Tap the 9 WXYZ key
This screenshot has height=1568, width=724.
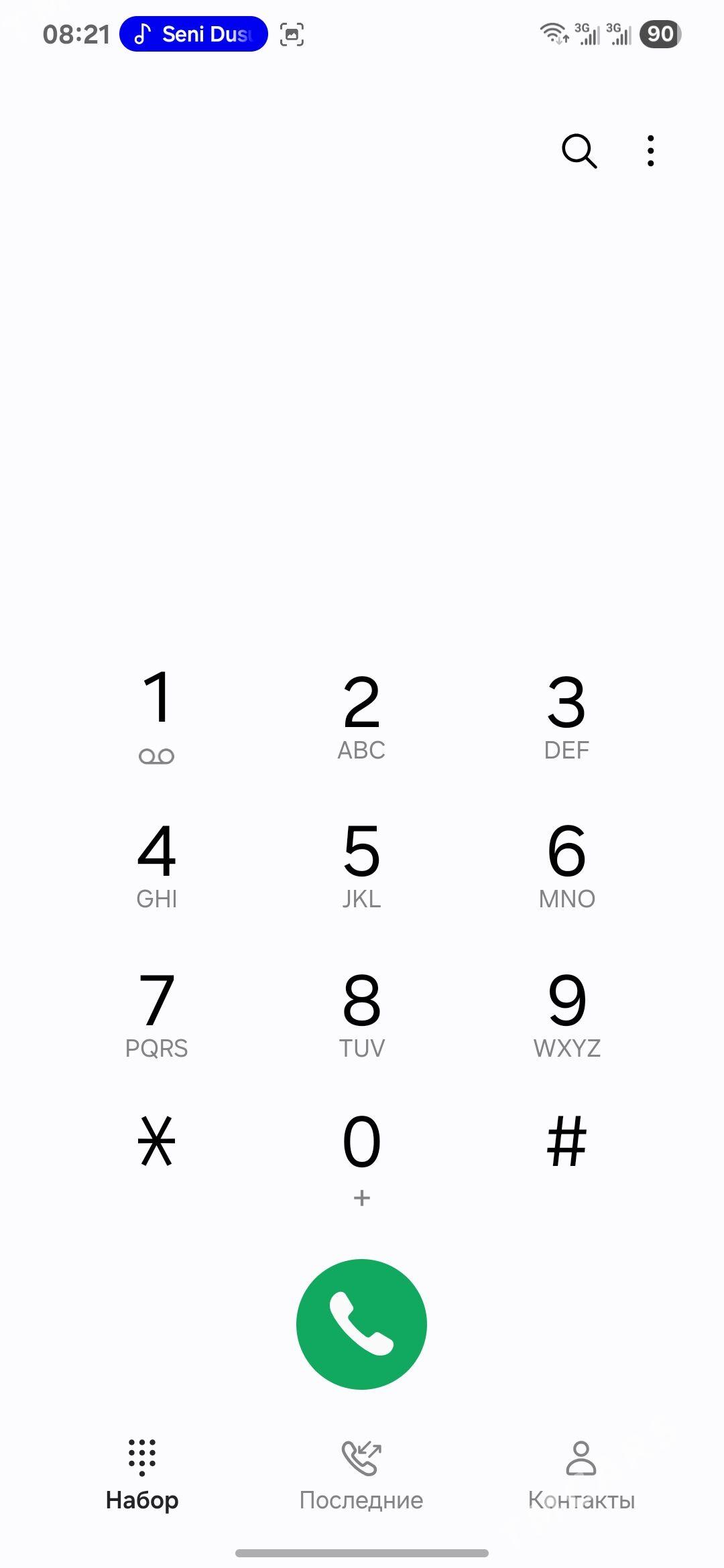pos(567,1013)
